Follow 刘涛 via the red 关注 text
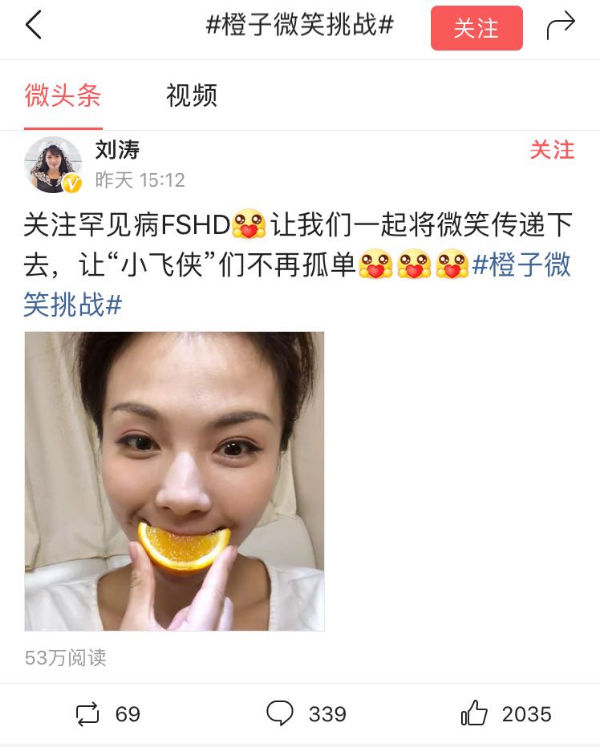Viewport: 600px width, 747px height. pos(551,150)
